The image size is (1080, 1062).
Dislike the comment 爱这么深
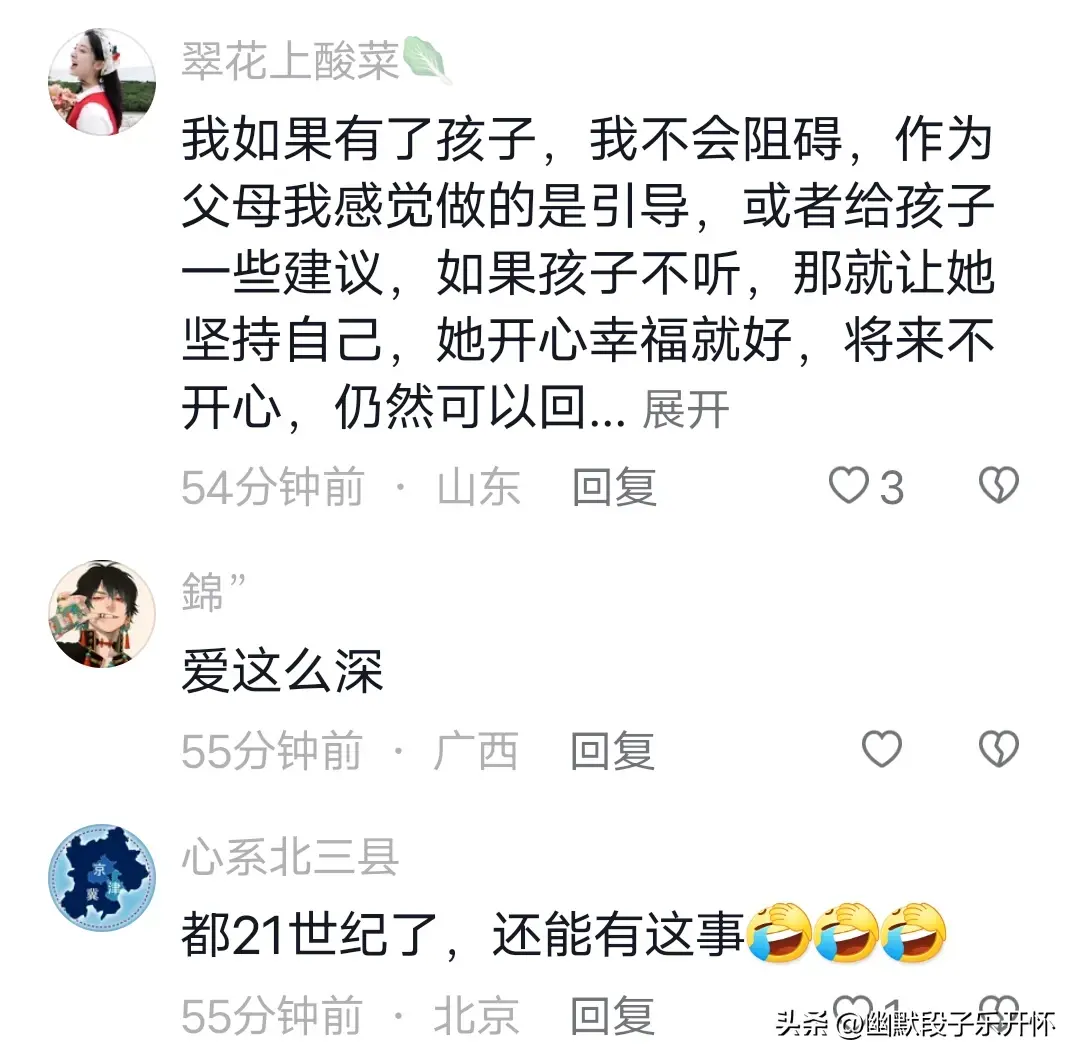[998, 749]
